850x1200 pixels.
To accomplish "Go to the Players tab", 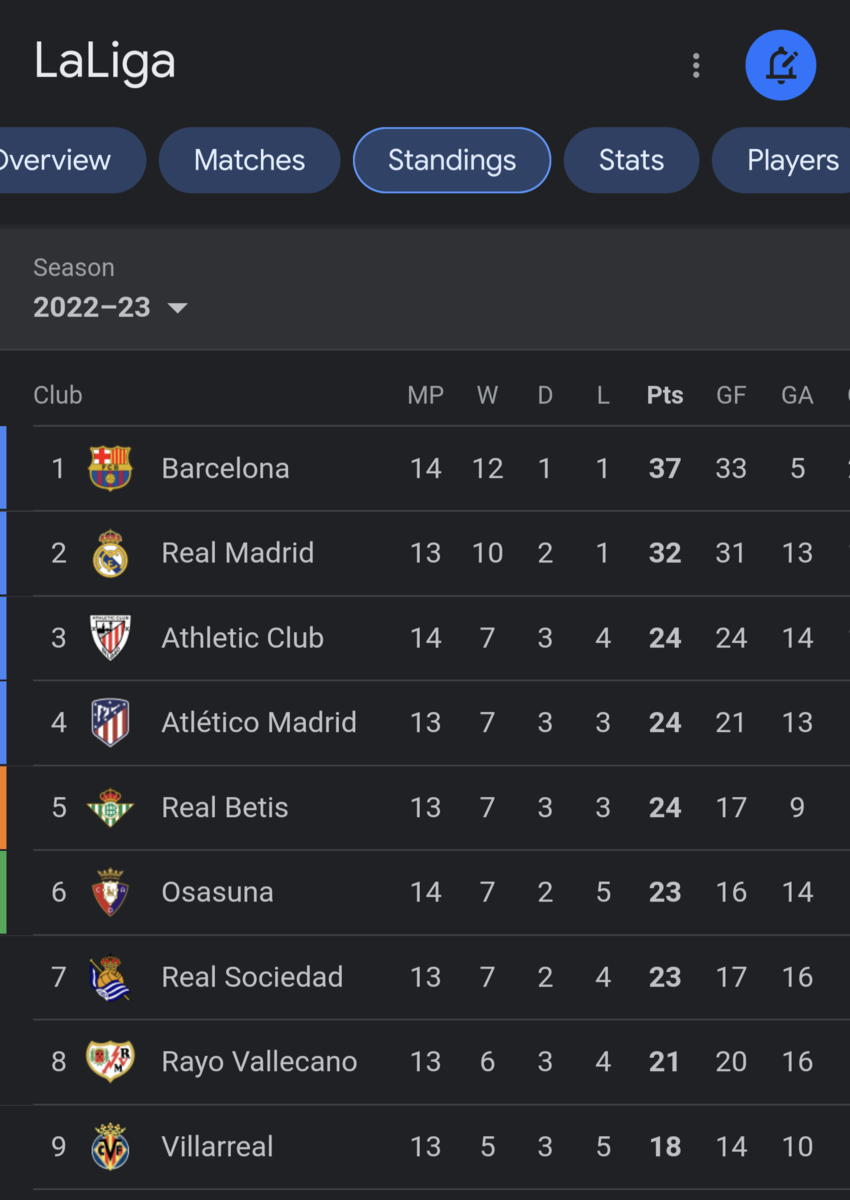I will (x=790, y=160).
